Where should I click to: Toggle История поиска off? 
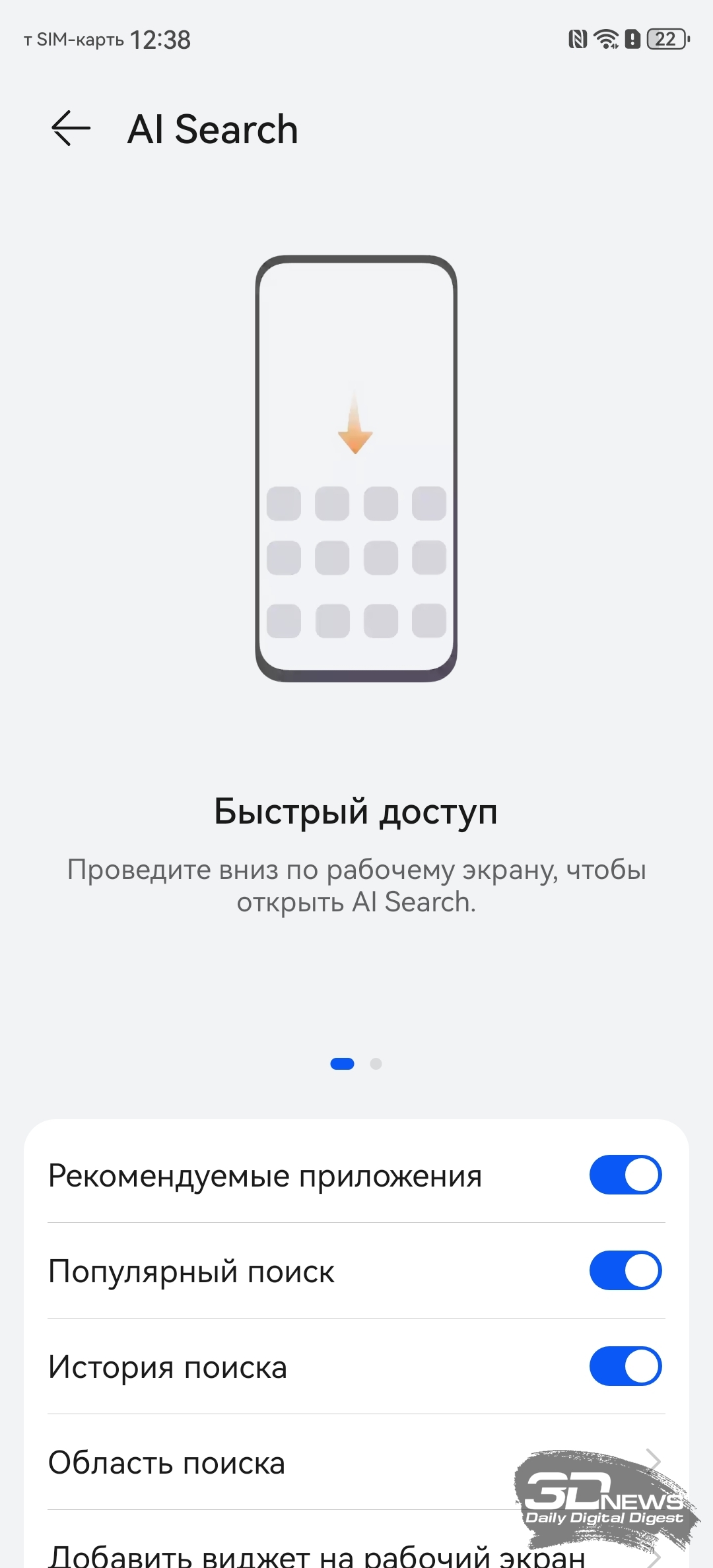pos(625,1366)
